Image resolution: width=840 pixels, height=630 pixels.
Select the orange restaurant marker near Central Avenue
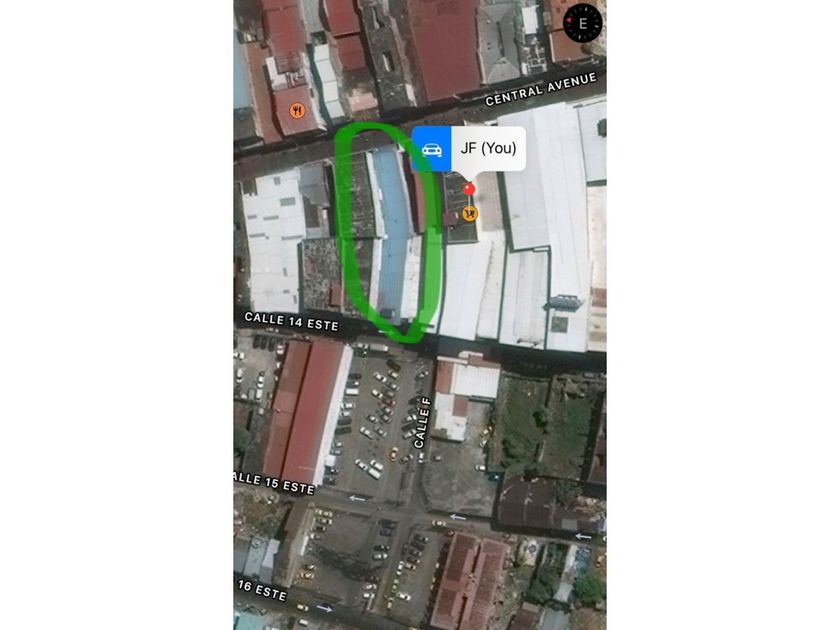(x=297, y=111)
